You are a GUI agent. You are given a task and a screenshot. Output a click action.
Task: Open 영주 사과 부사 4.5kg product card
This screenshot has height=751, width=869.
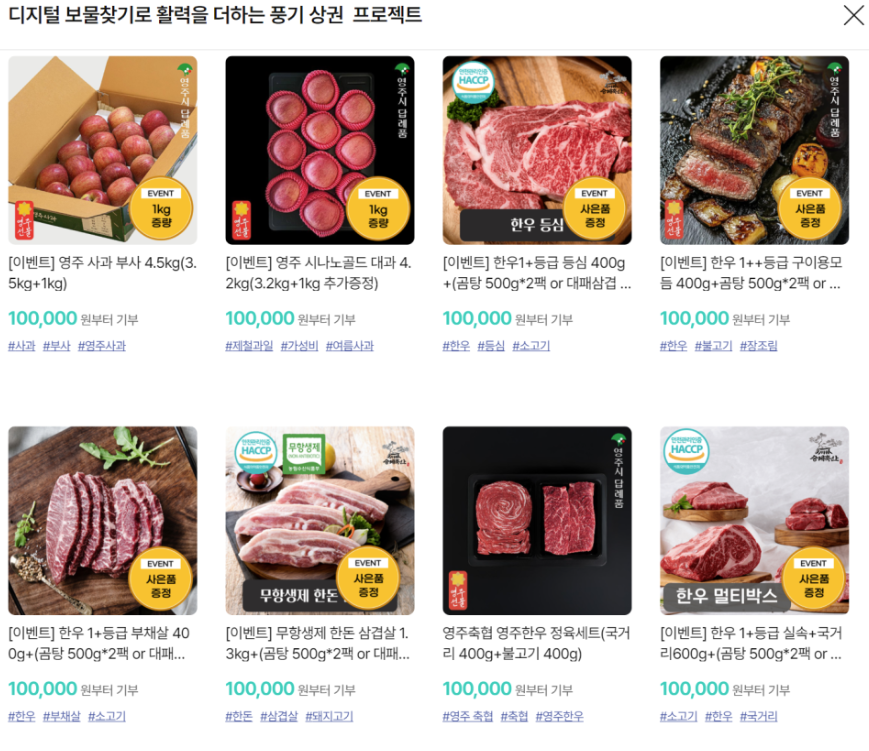tap(102, 150)
